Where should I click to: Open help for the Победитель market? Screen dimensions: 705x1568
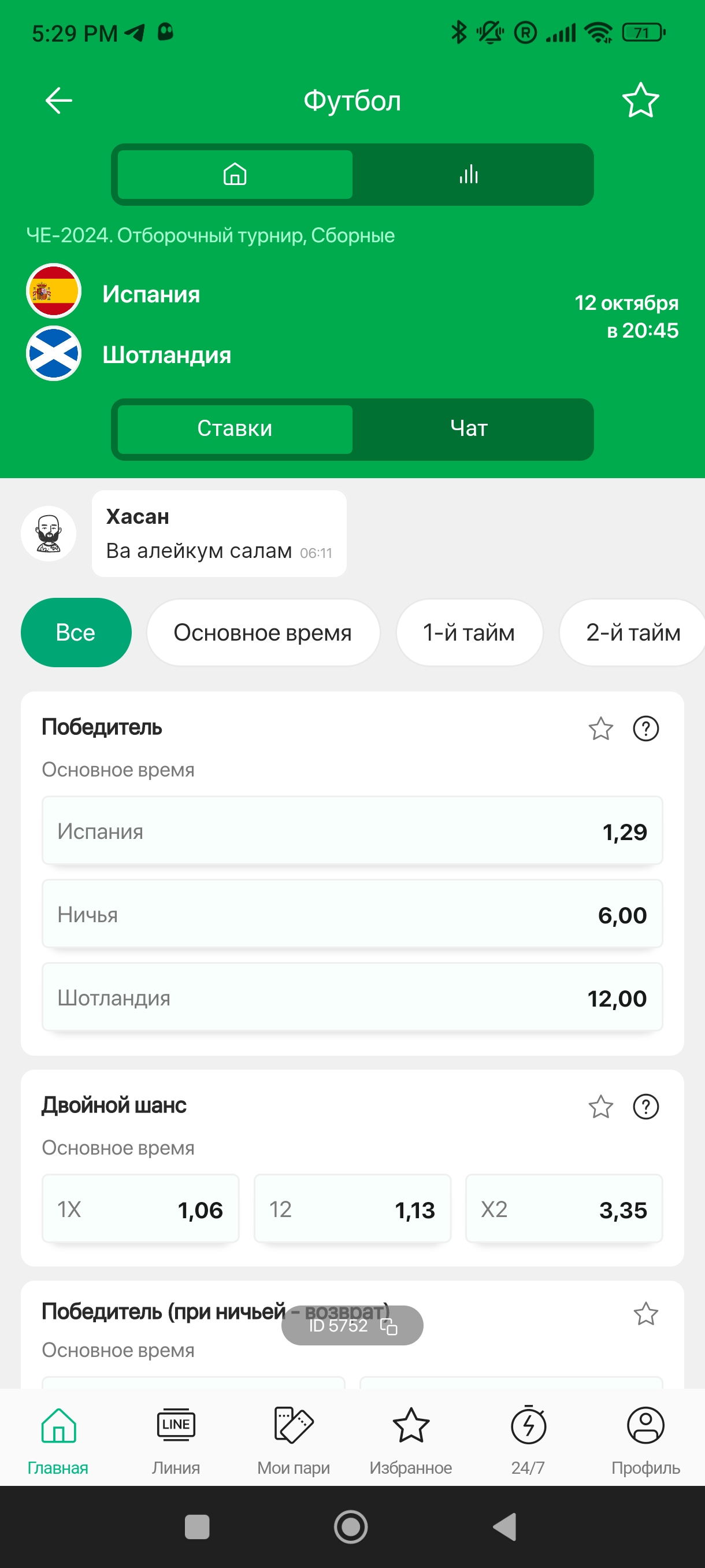click(x=645, y=728)
